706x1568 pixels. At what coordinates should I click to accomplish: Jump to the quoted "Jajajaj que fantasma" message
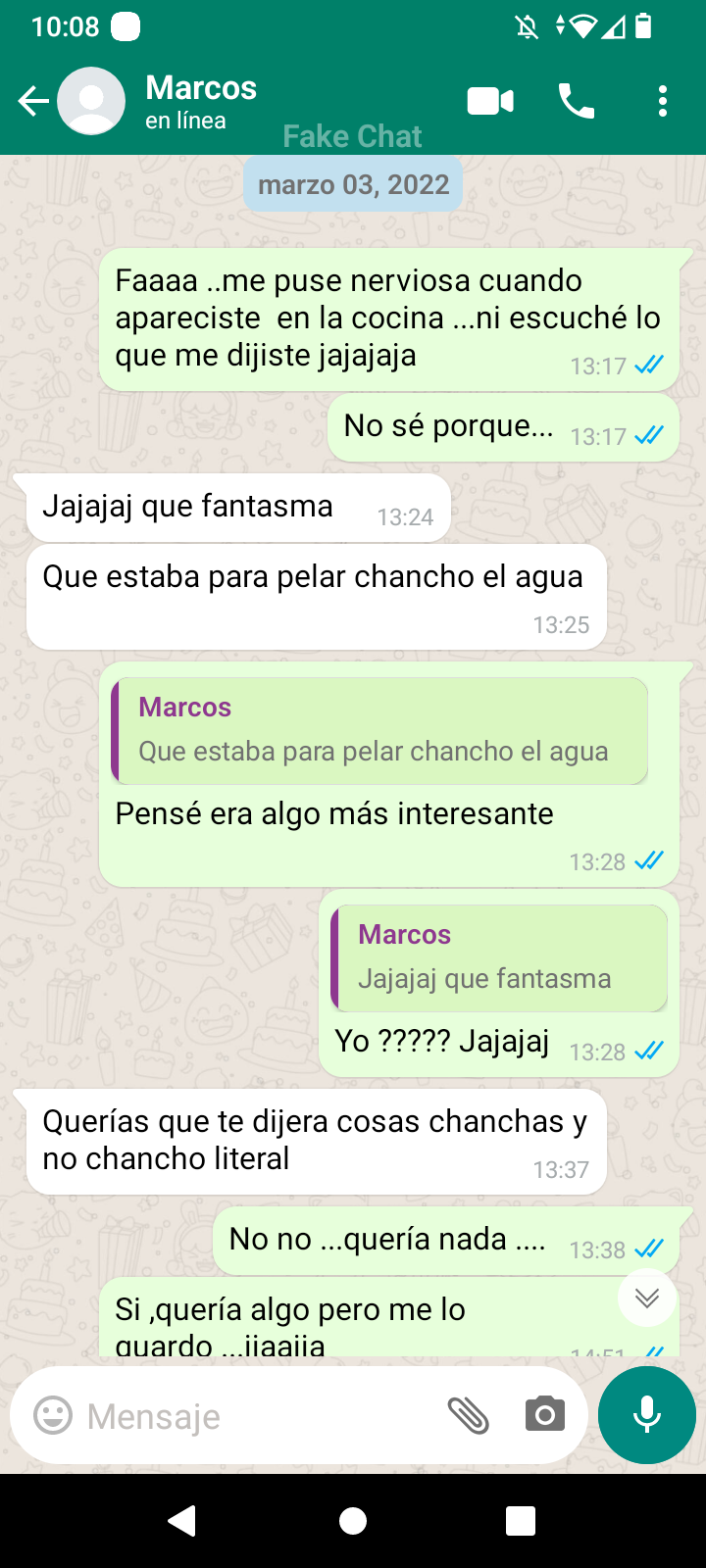tap(499, 958)
